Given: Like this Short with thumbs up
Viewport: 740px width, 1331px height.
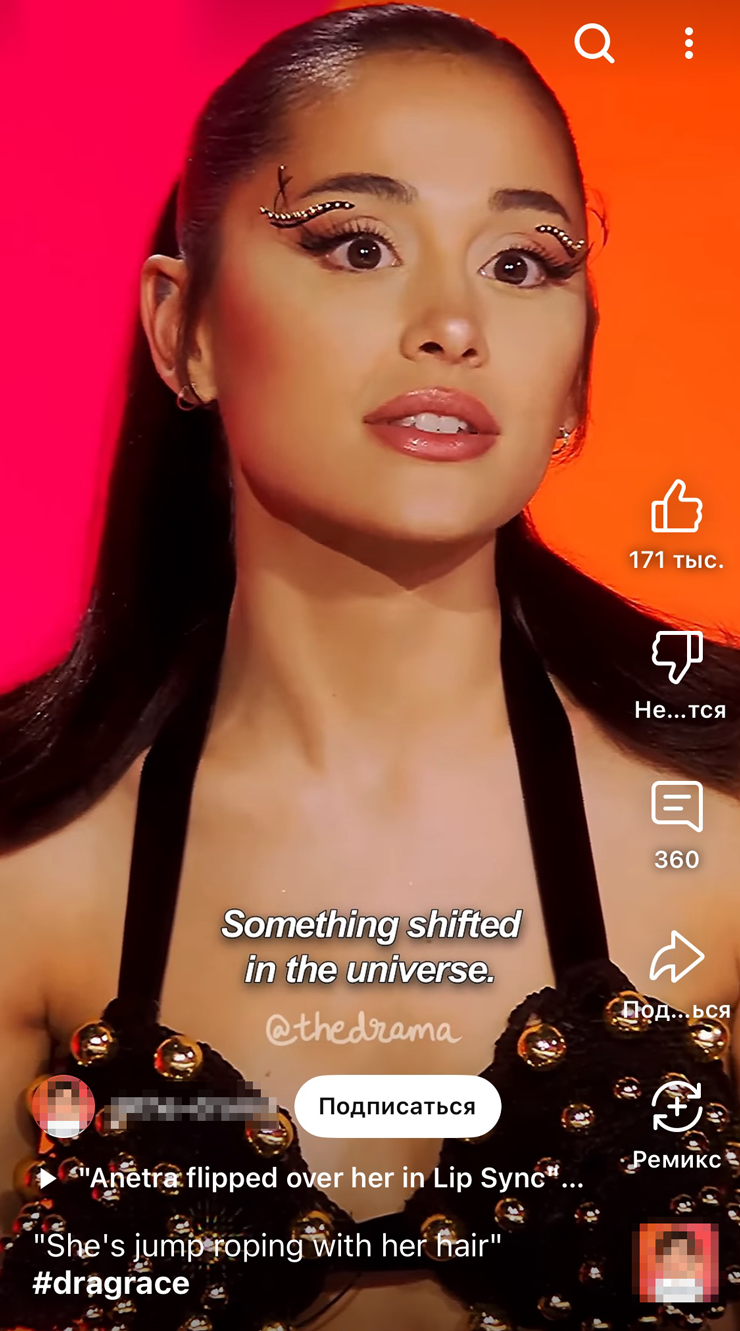Looking at the screenshot, I should point(677,507).
